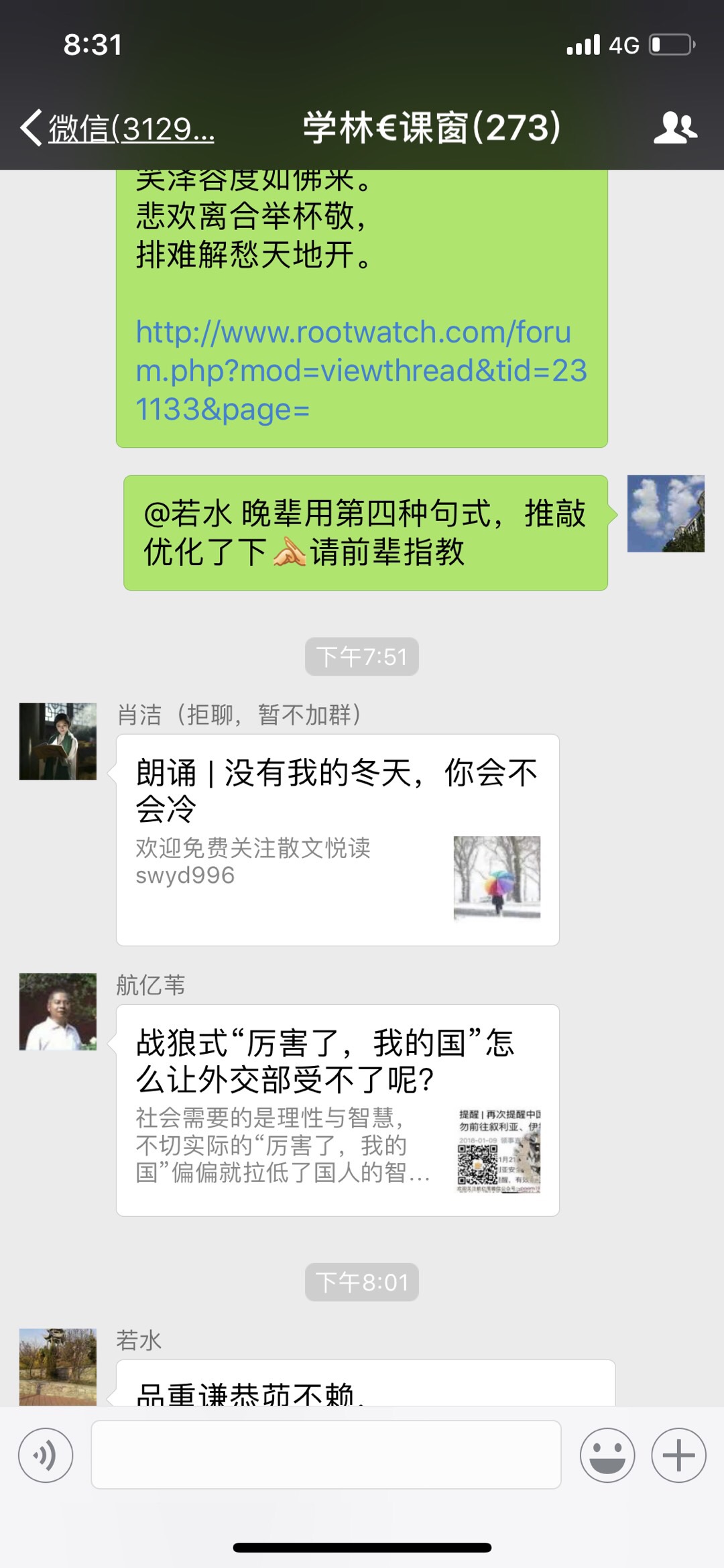
Task: View 航亿苇's profile avatar
Action: (x=58, y=1012)
